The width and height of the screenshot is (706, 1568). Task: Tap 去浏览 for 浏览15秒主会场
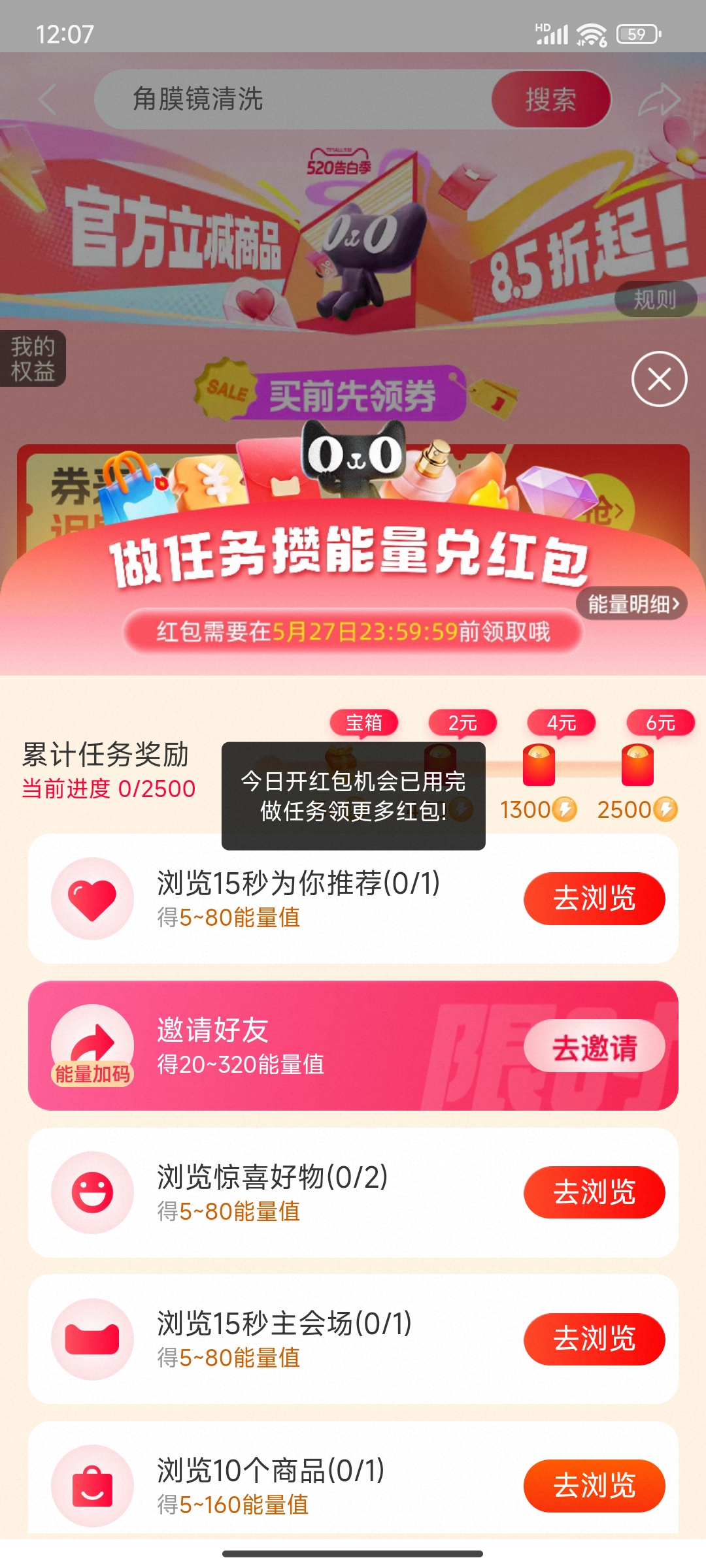[x=594, y=1339]
